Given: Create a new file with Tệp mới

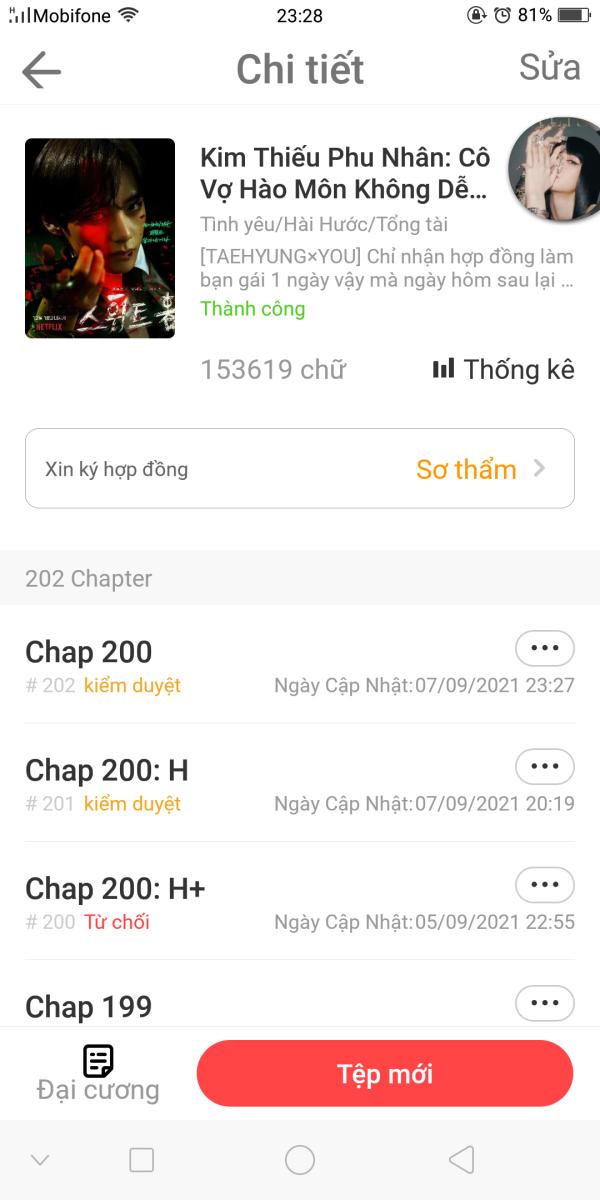Looking at the screenshot, I should pyautogui.click(x=385, y=1074).
